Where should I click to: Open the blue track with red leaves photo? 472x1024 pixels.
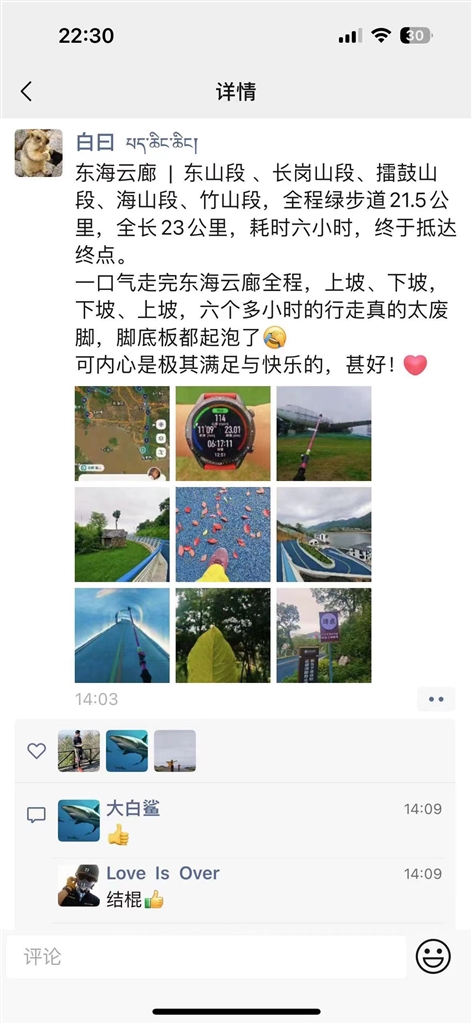(223, 534)
